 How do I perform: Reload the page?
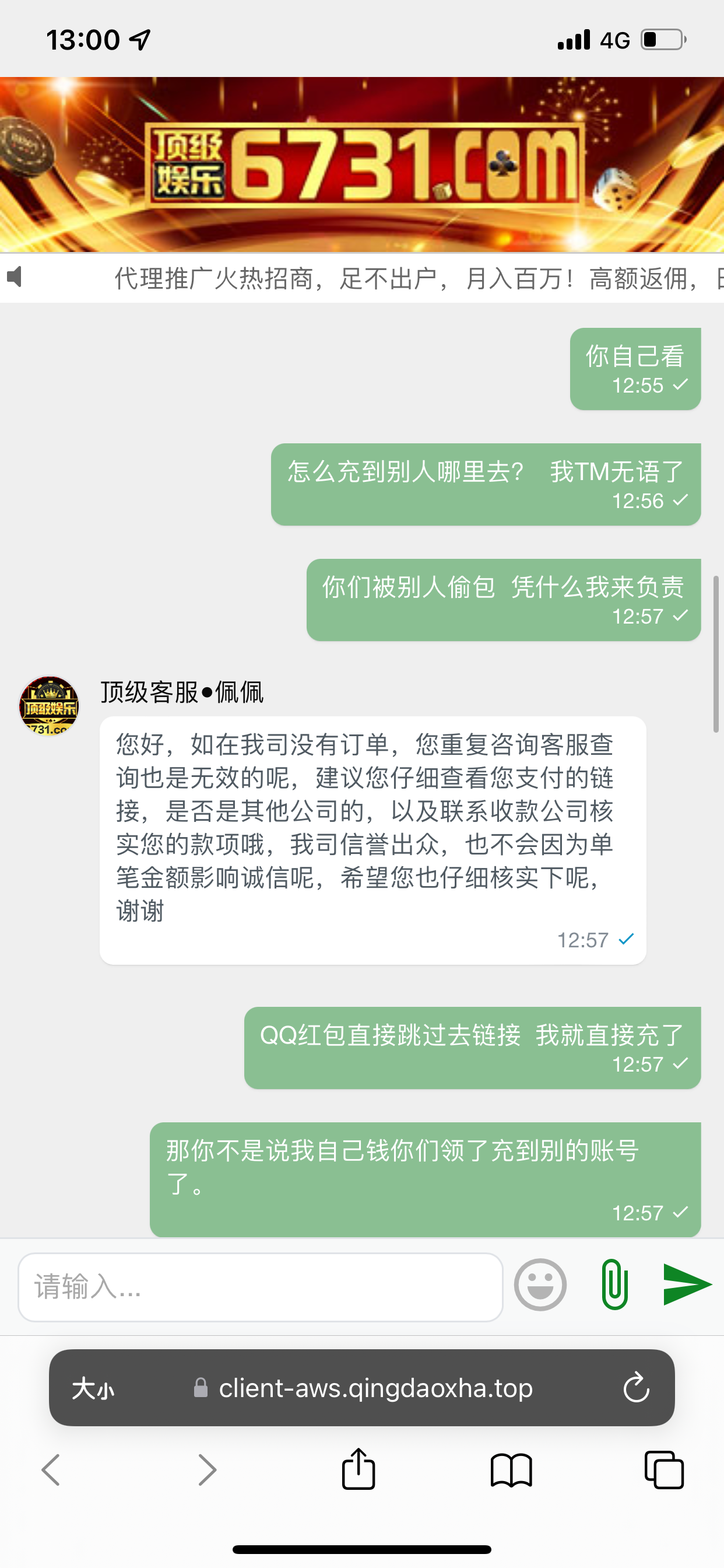click(x=637, y=1388)
